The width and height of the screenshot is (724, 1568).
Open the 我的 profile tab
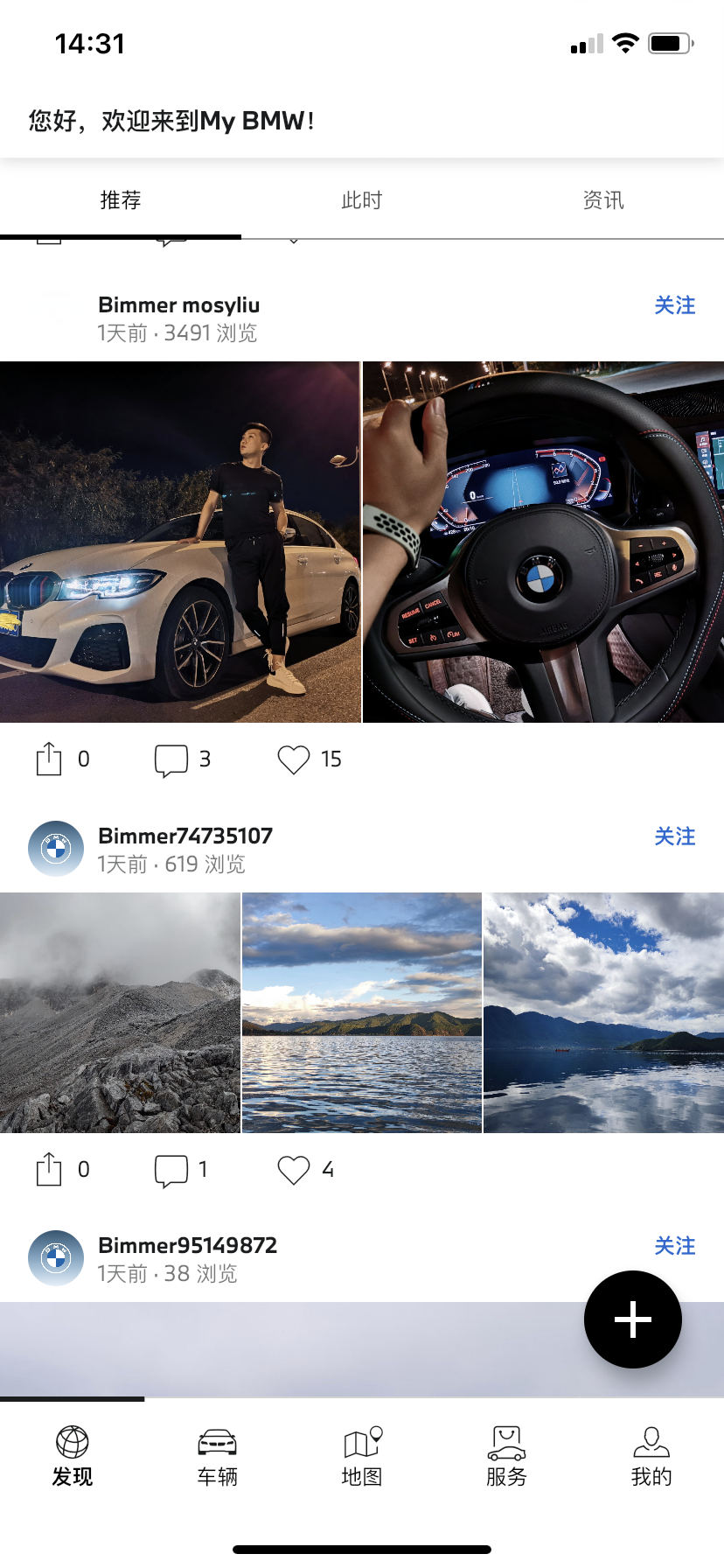651,1457
